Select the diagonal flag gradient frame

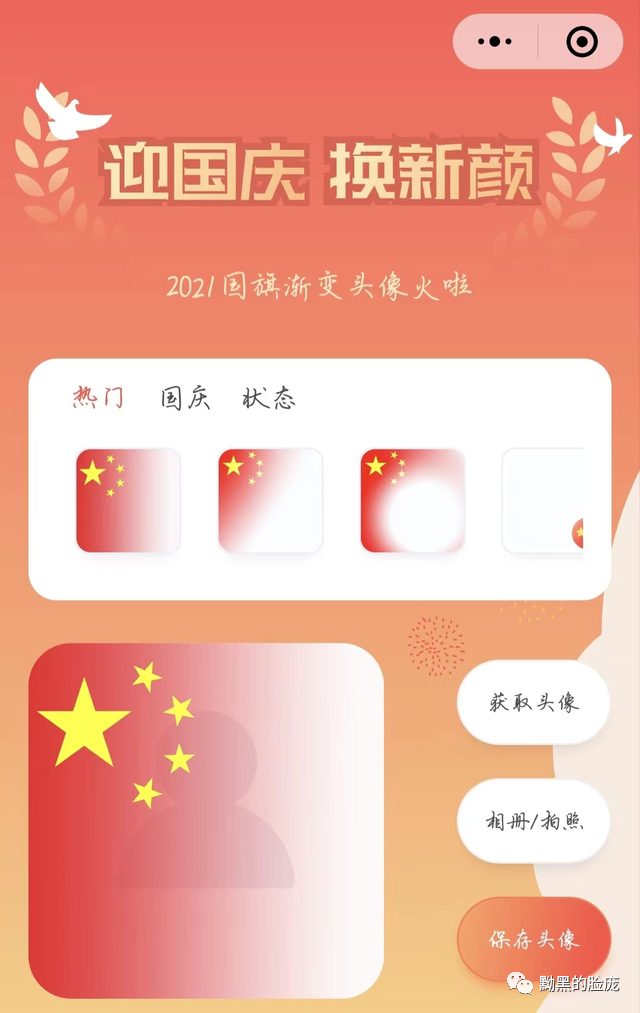click(x=270, y=500)
